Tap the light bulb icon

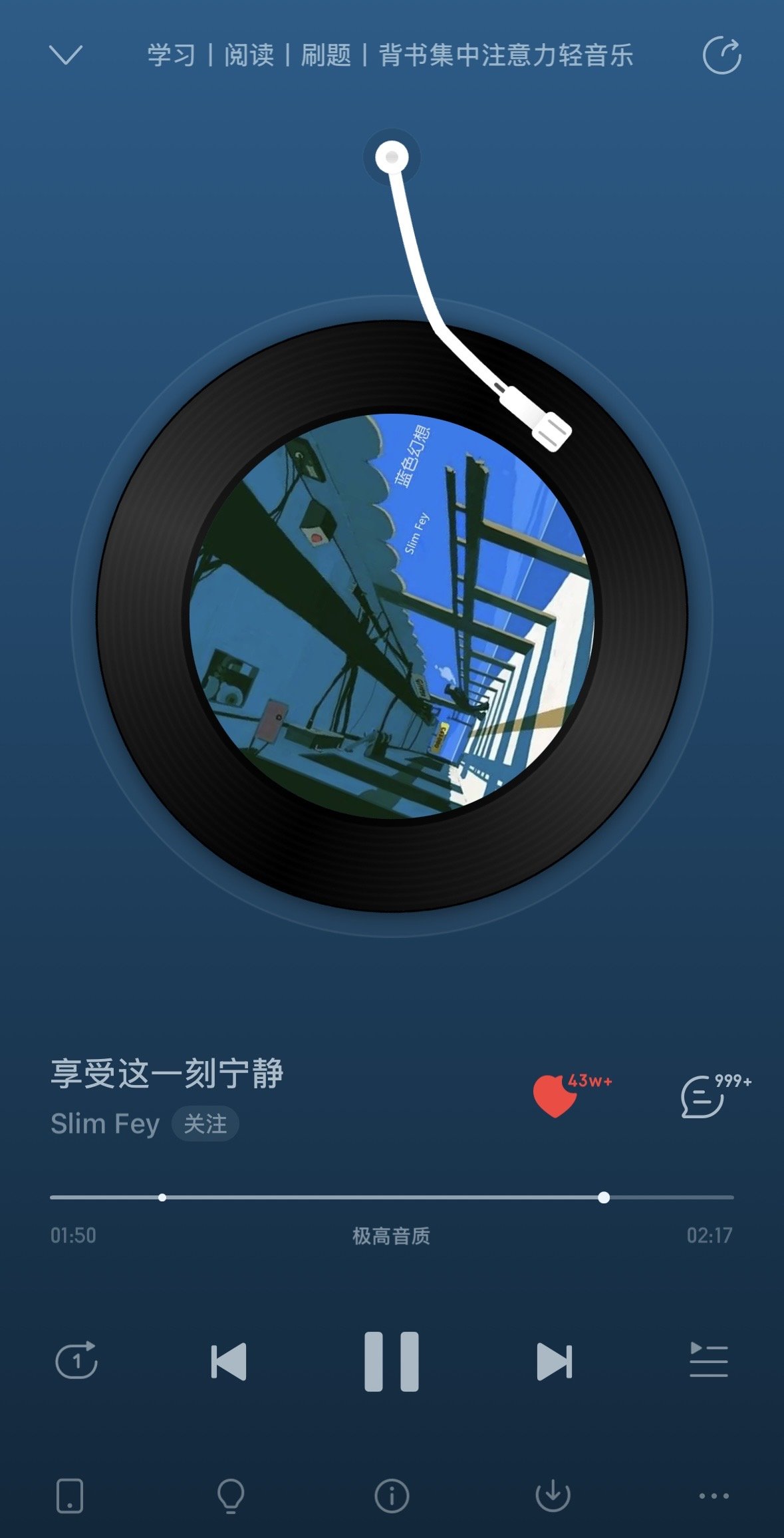(x=231, y=1496)
